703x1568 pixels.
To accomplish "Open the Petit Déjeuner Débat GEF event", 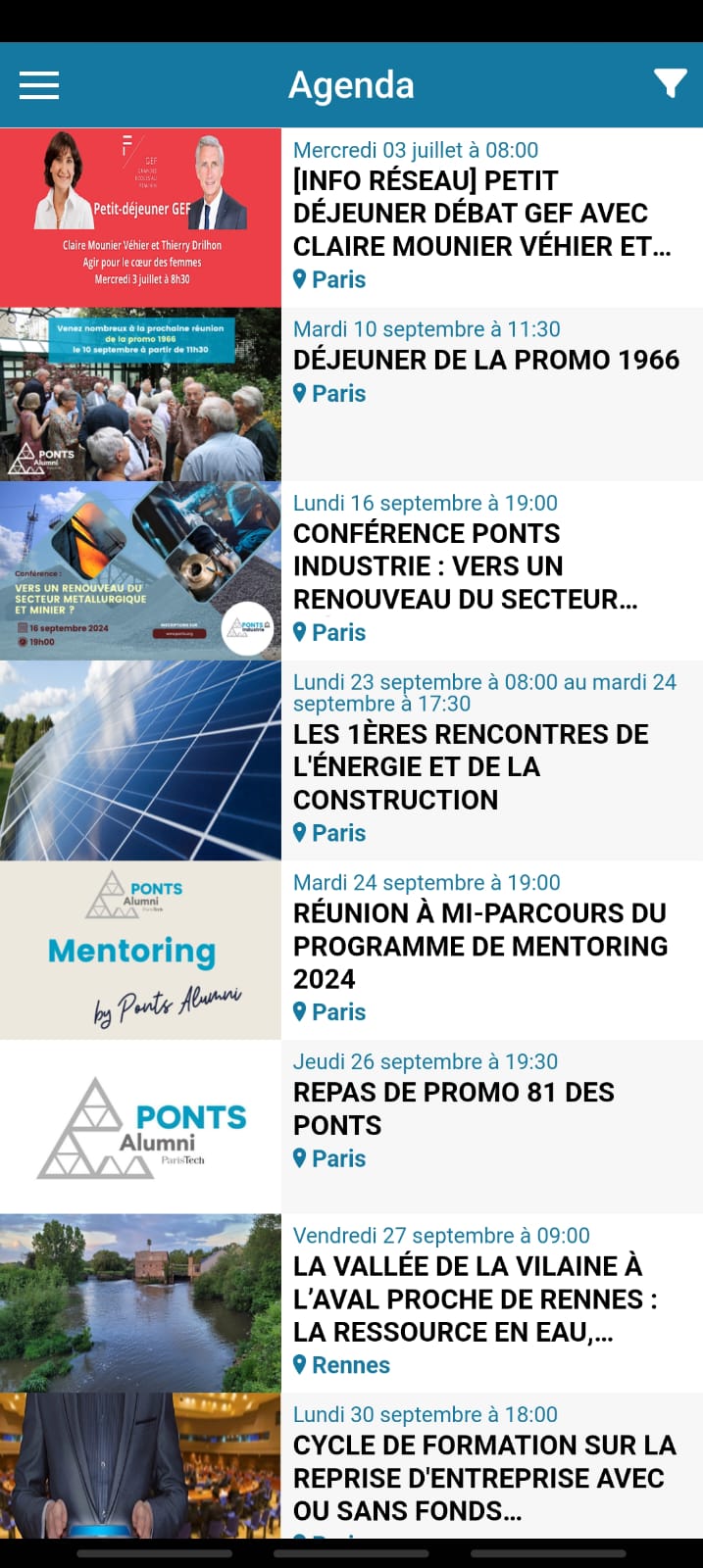I will pos(480,214).
